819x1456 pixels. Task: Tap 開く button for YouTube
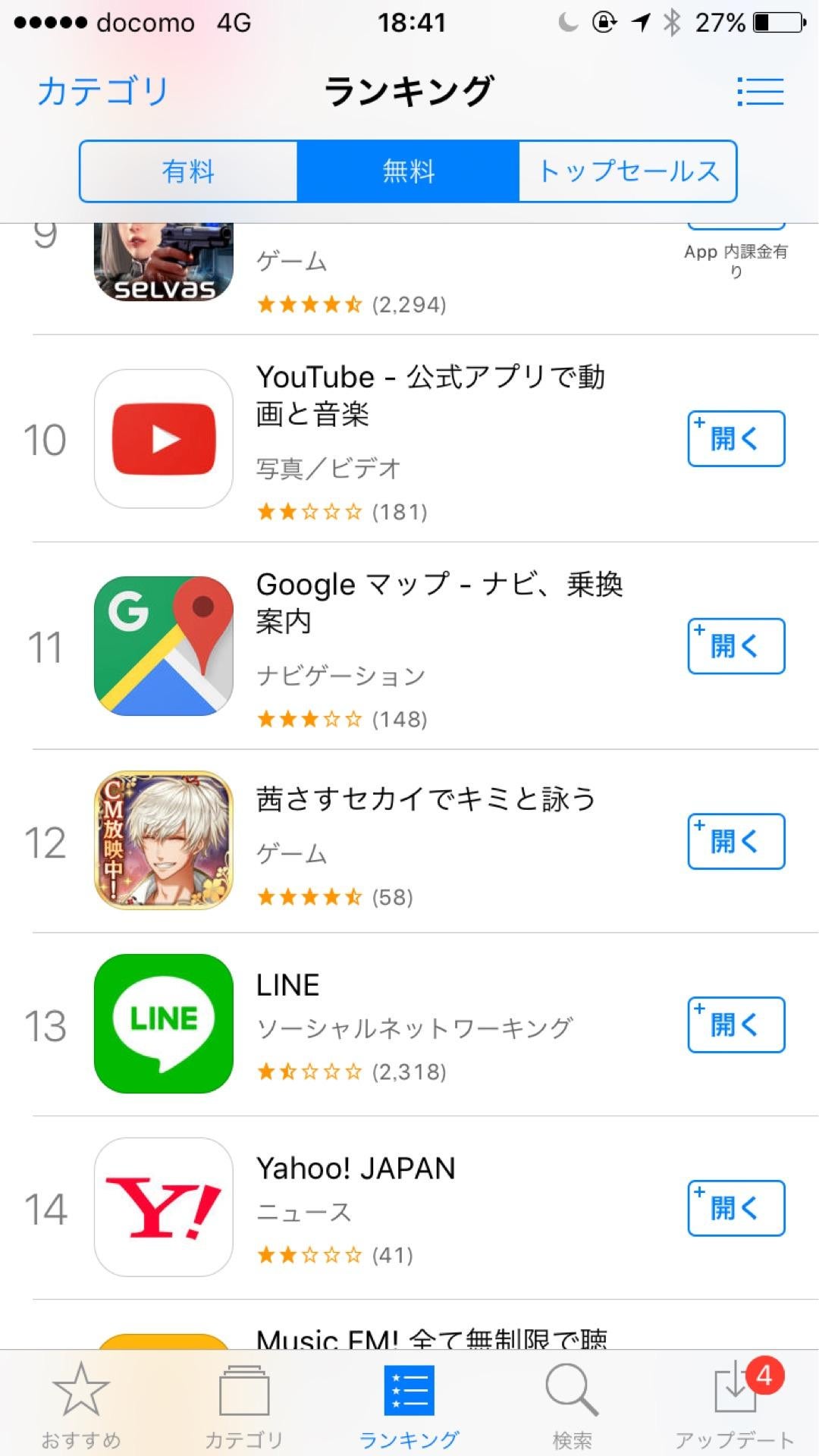[x=736, y=439]
